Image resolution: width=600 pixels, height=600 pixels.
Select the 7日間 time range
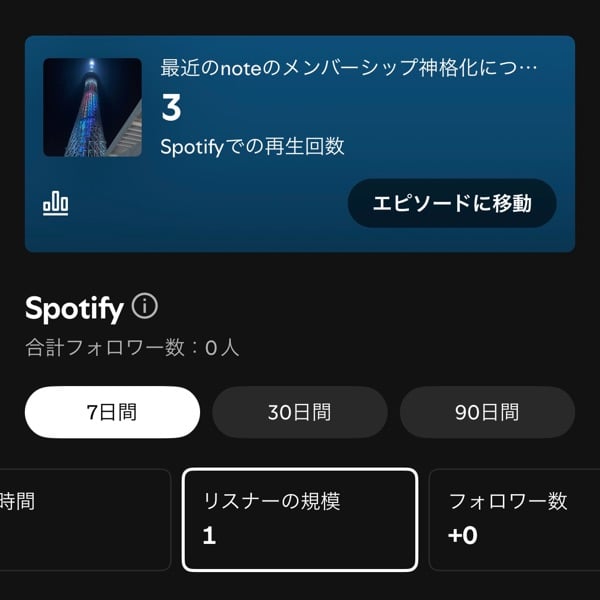(112, 412)
